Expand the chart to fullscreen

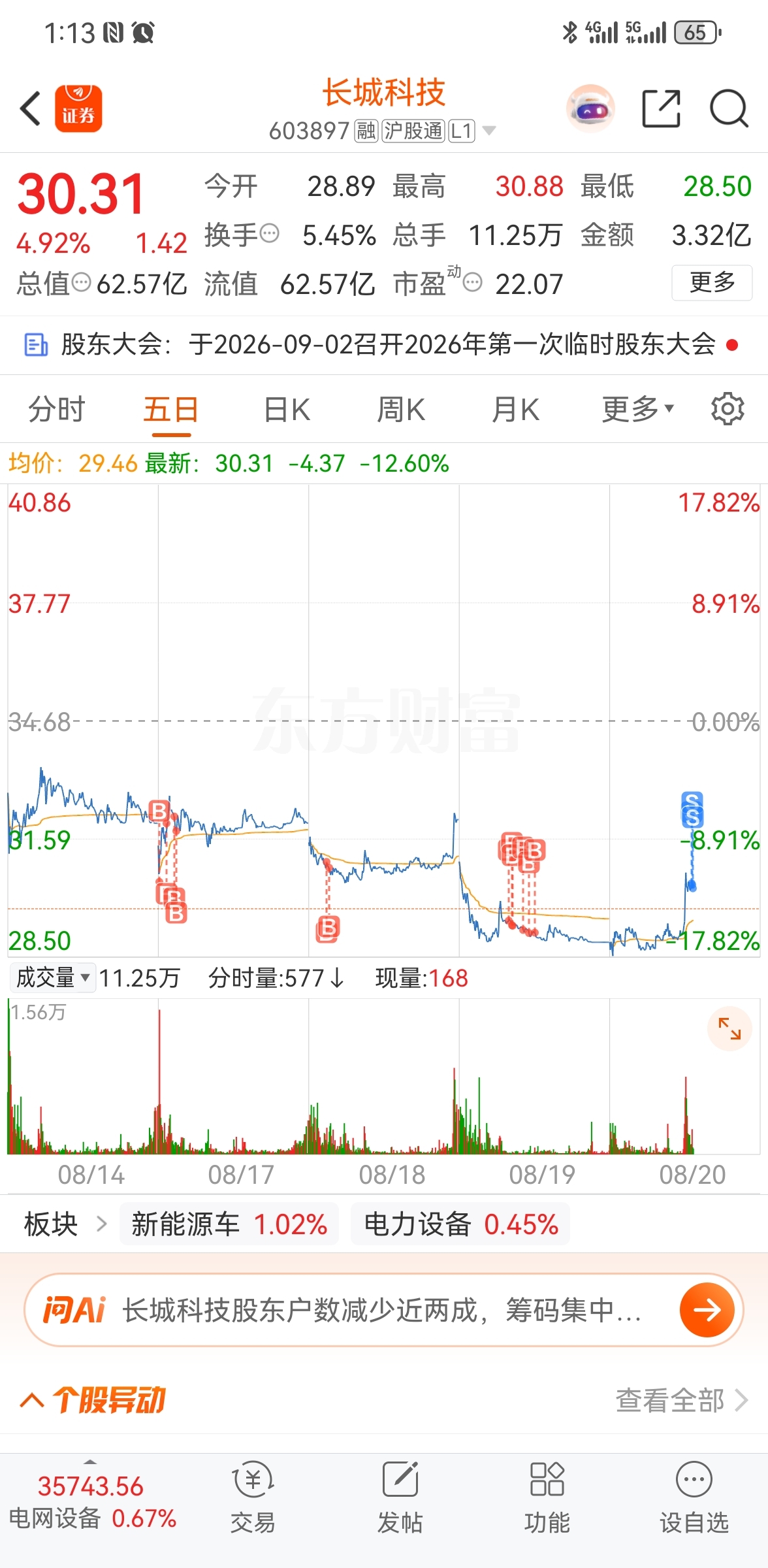click(729, 1028)
